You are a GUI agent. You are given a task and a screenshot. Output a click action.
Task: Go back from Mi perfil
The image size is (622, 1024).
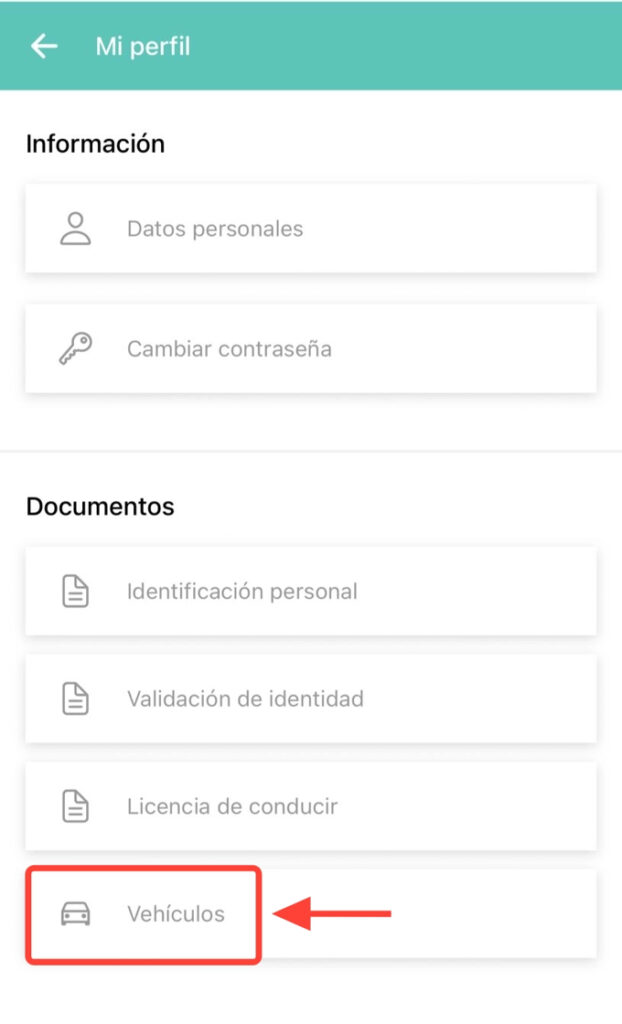(44, 46)
